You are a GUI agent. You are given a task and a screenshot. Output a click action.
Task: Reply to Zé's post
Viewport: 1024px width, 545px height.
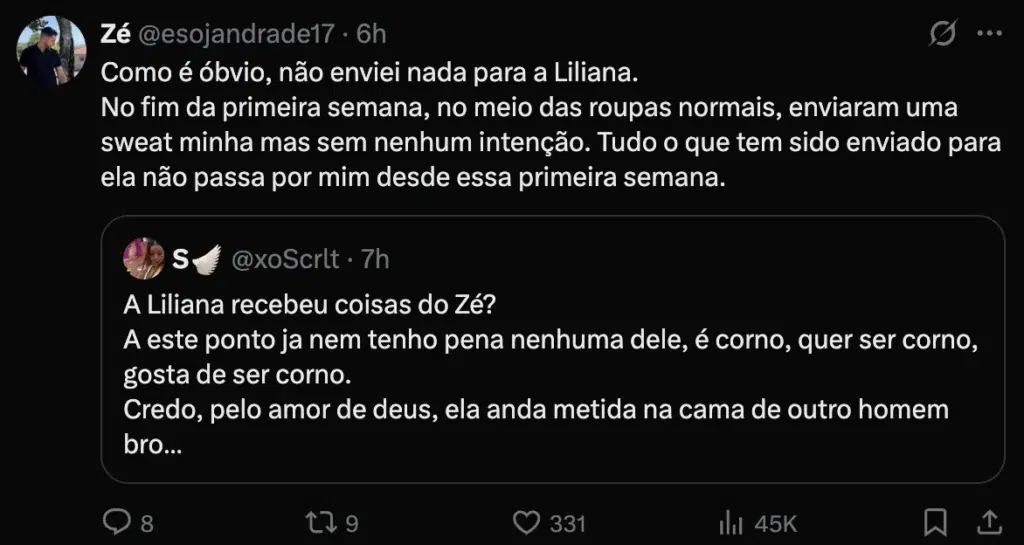pyautogui.click(x=117, y=521)
